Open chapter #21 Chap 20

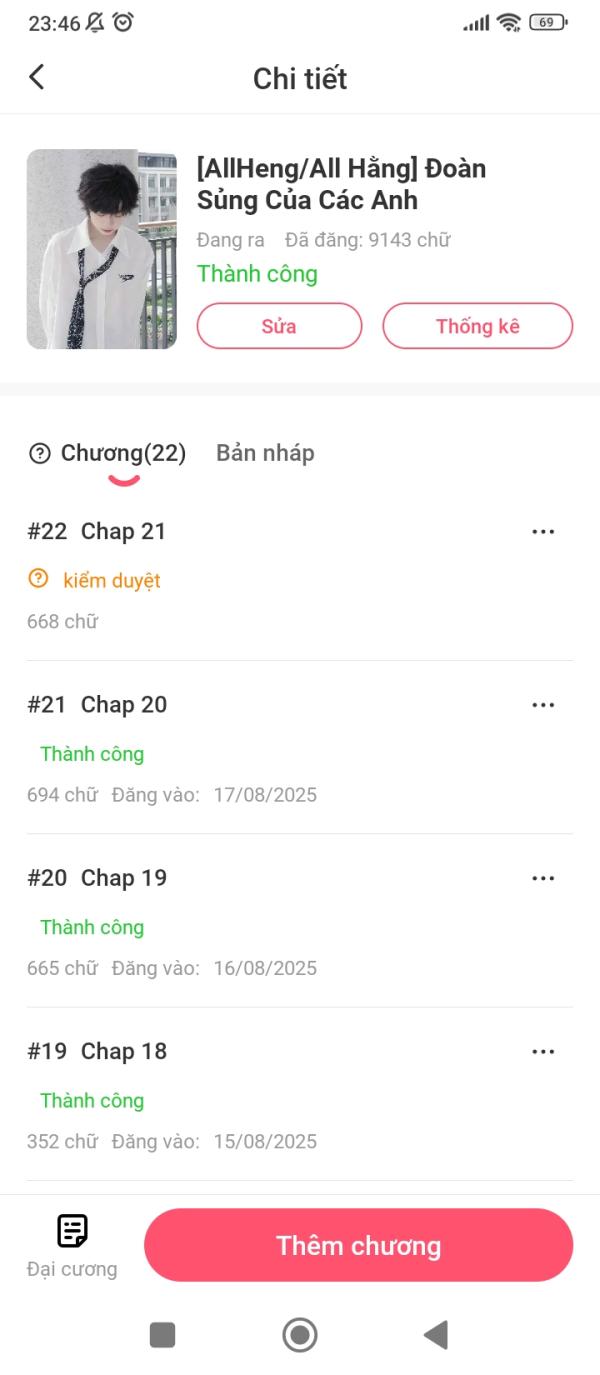[124, 705]
